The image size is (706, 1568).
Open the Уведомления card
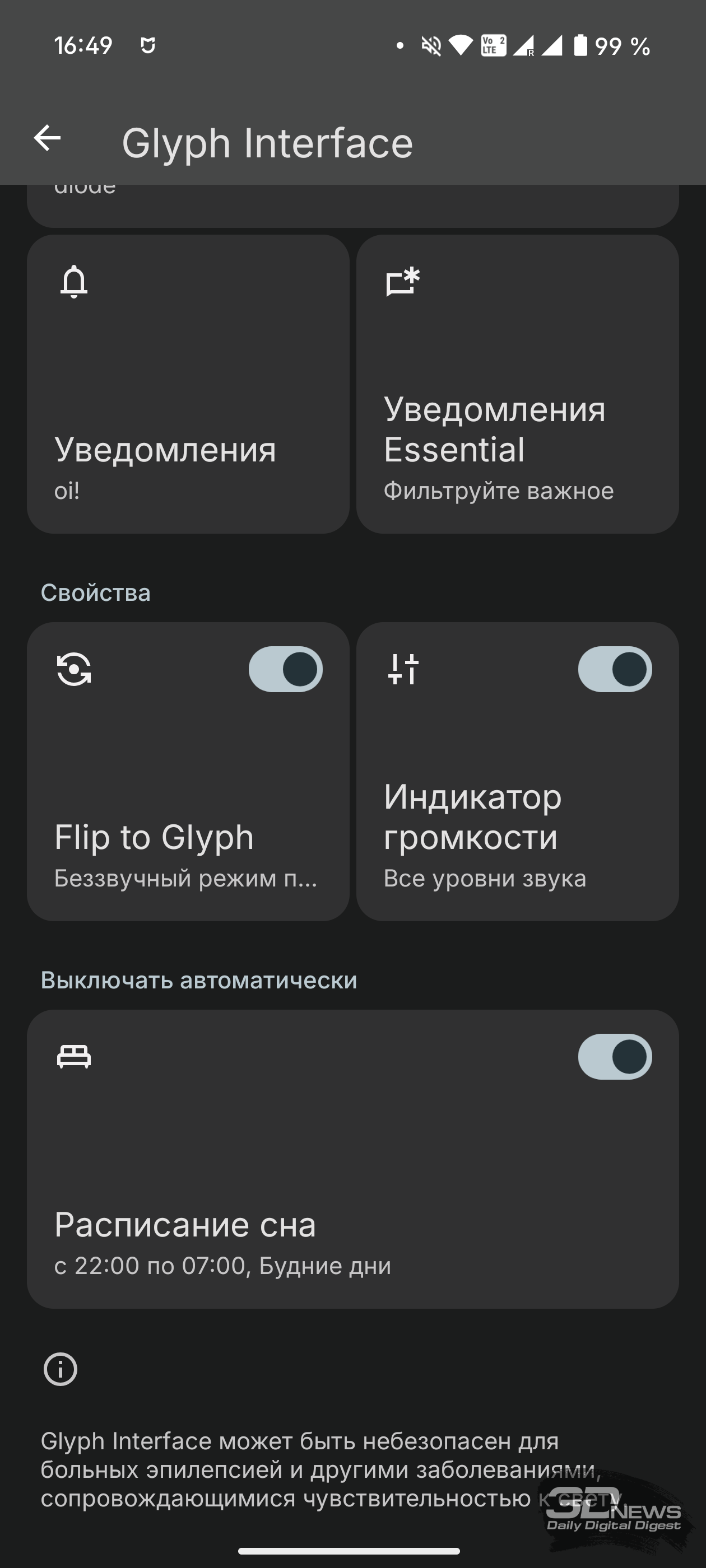pos(188,384)
